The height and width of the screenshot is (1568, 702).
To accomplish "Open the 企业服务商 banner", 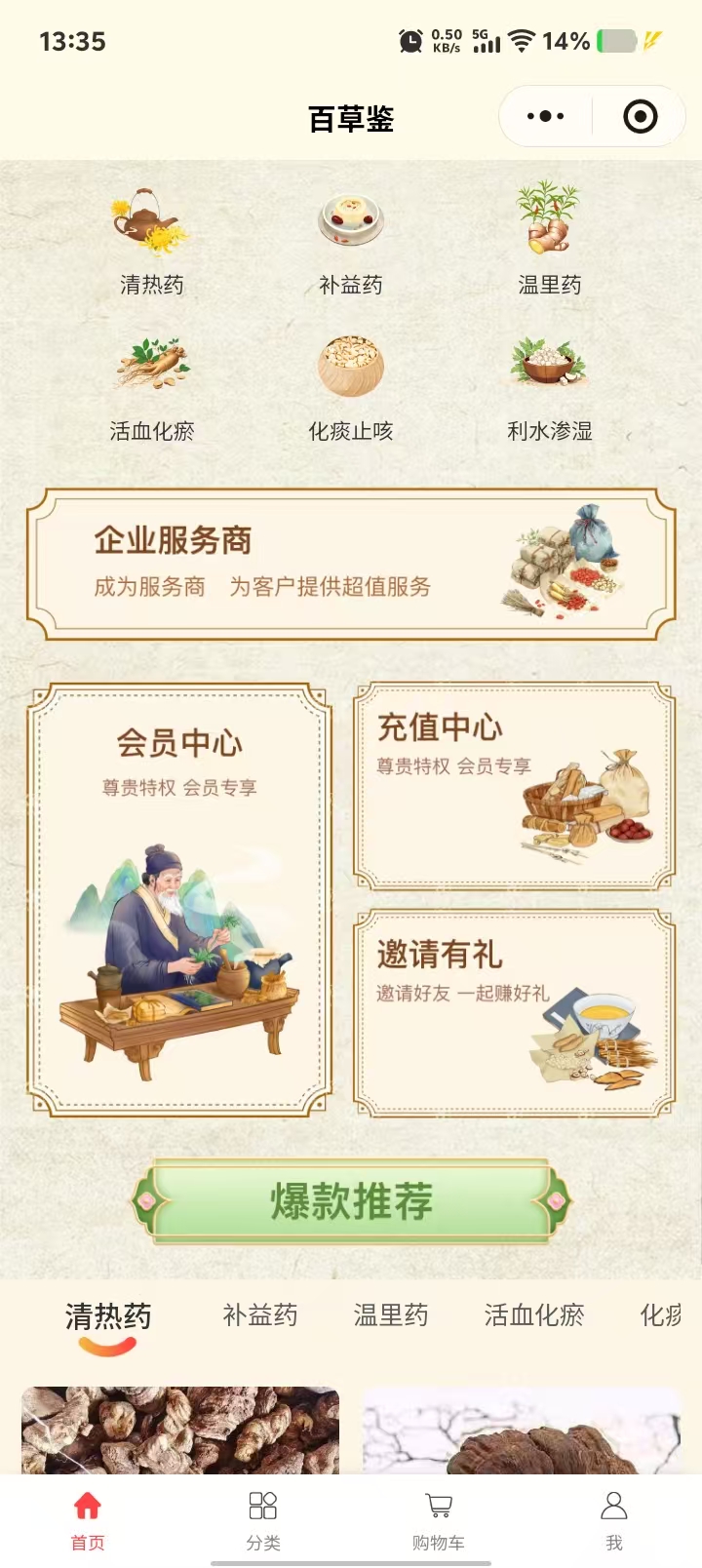I will click(351, 565).
